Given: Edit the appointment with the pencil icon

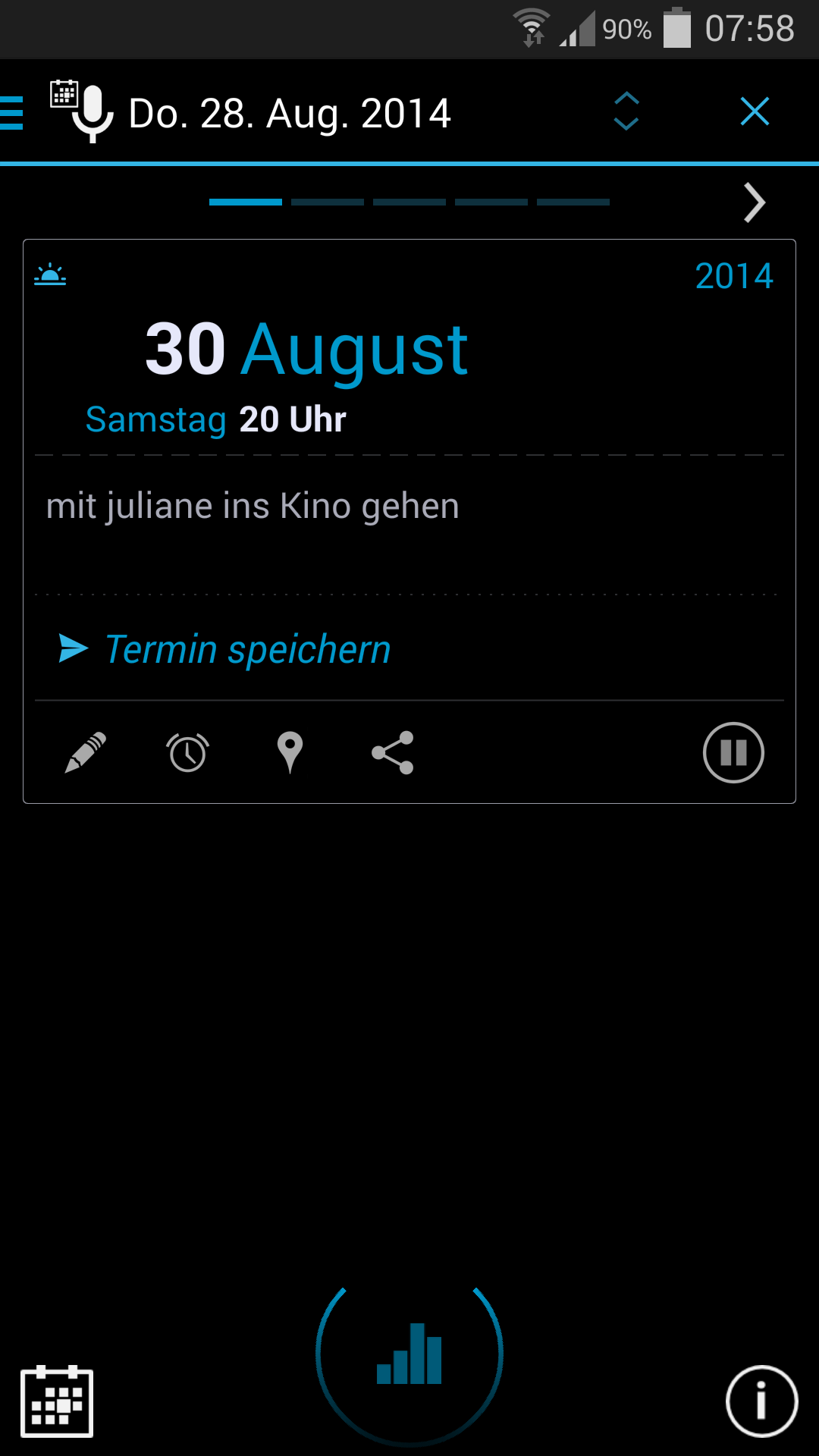Looking at the screenshot, I should coord(86,752).
